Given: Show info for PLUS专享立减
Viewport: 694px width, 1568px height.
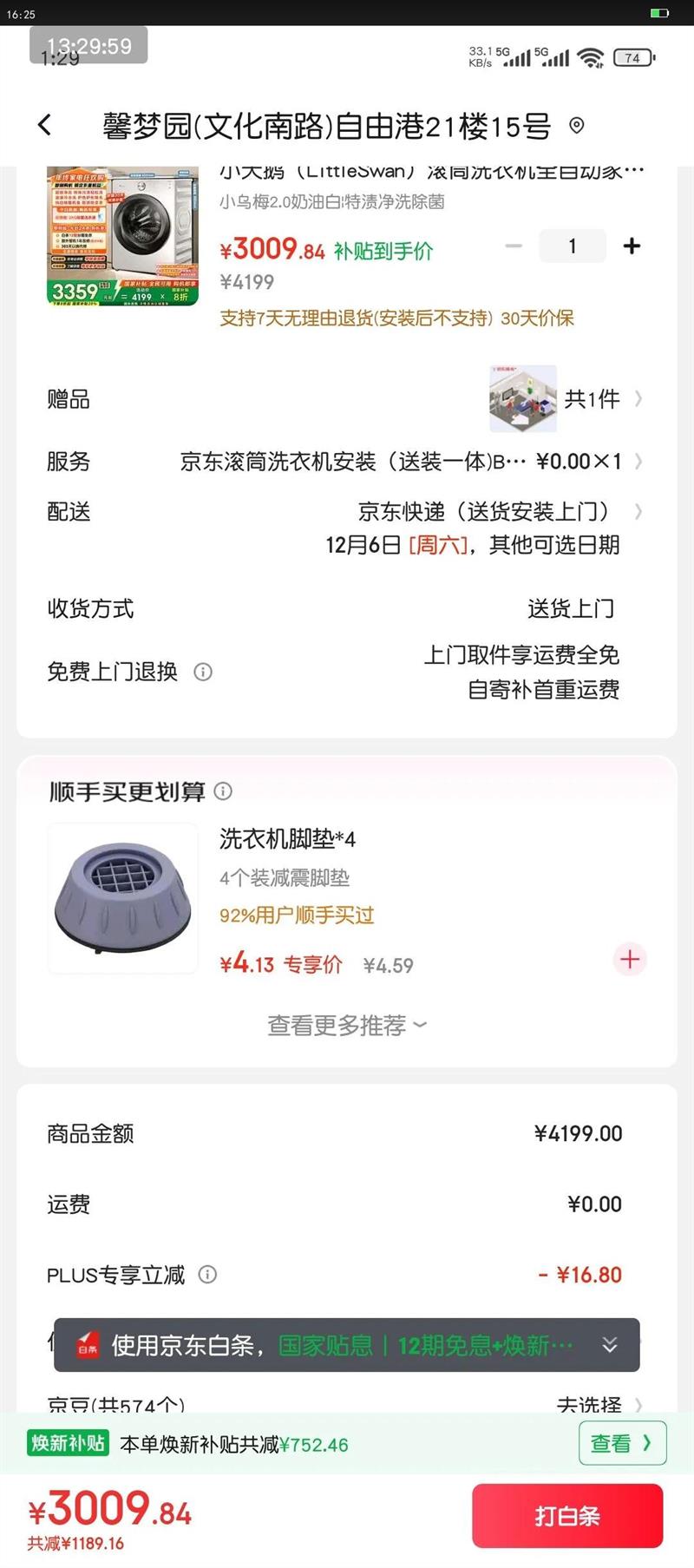Looking at the screenshot, I should (207, 1275).
